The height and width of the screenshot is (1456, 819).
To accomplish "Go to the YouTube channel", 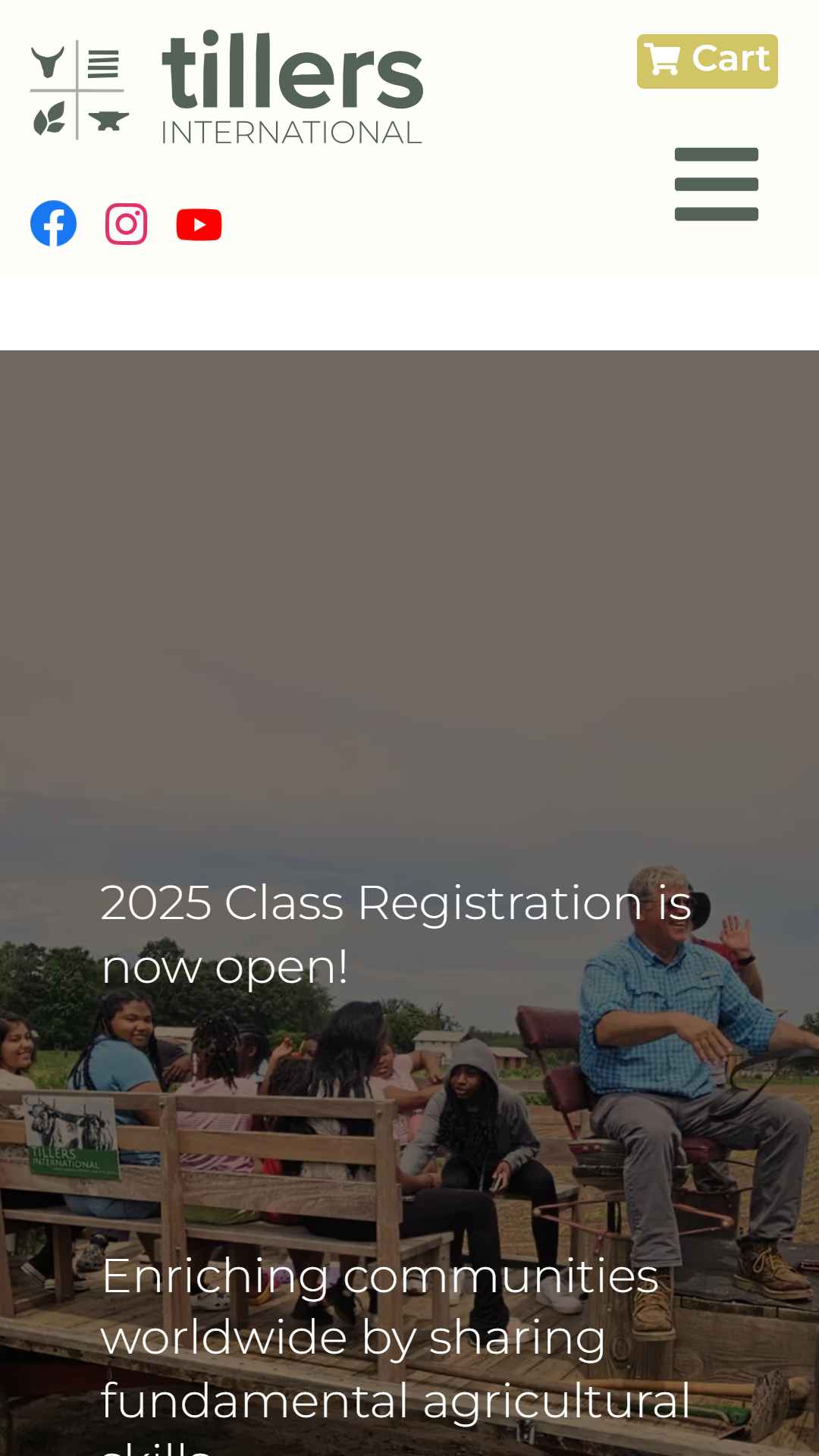I will [199, 224].
